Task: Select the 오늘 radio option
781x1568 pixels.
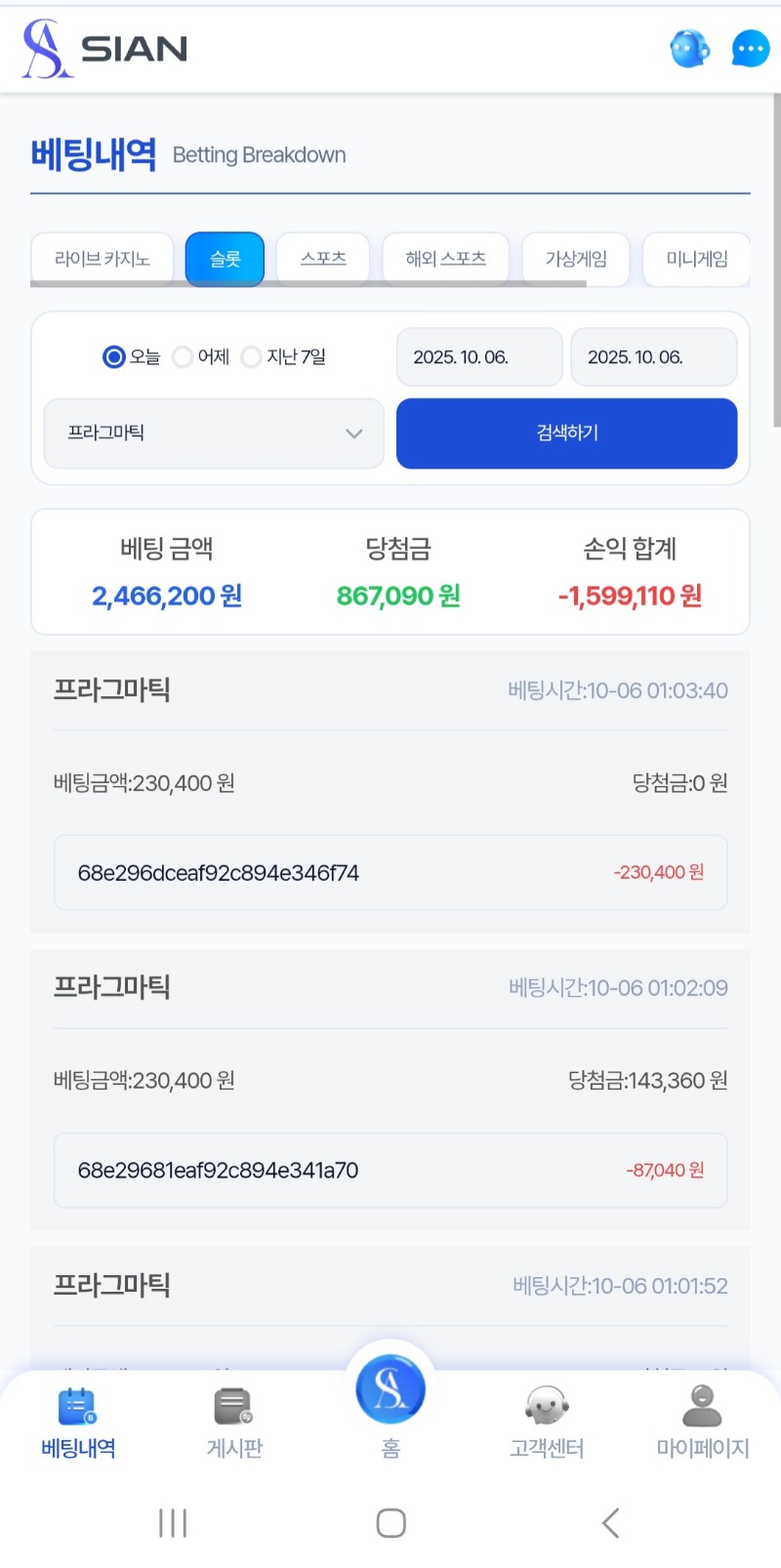Action: [114, 357]
